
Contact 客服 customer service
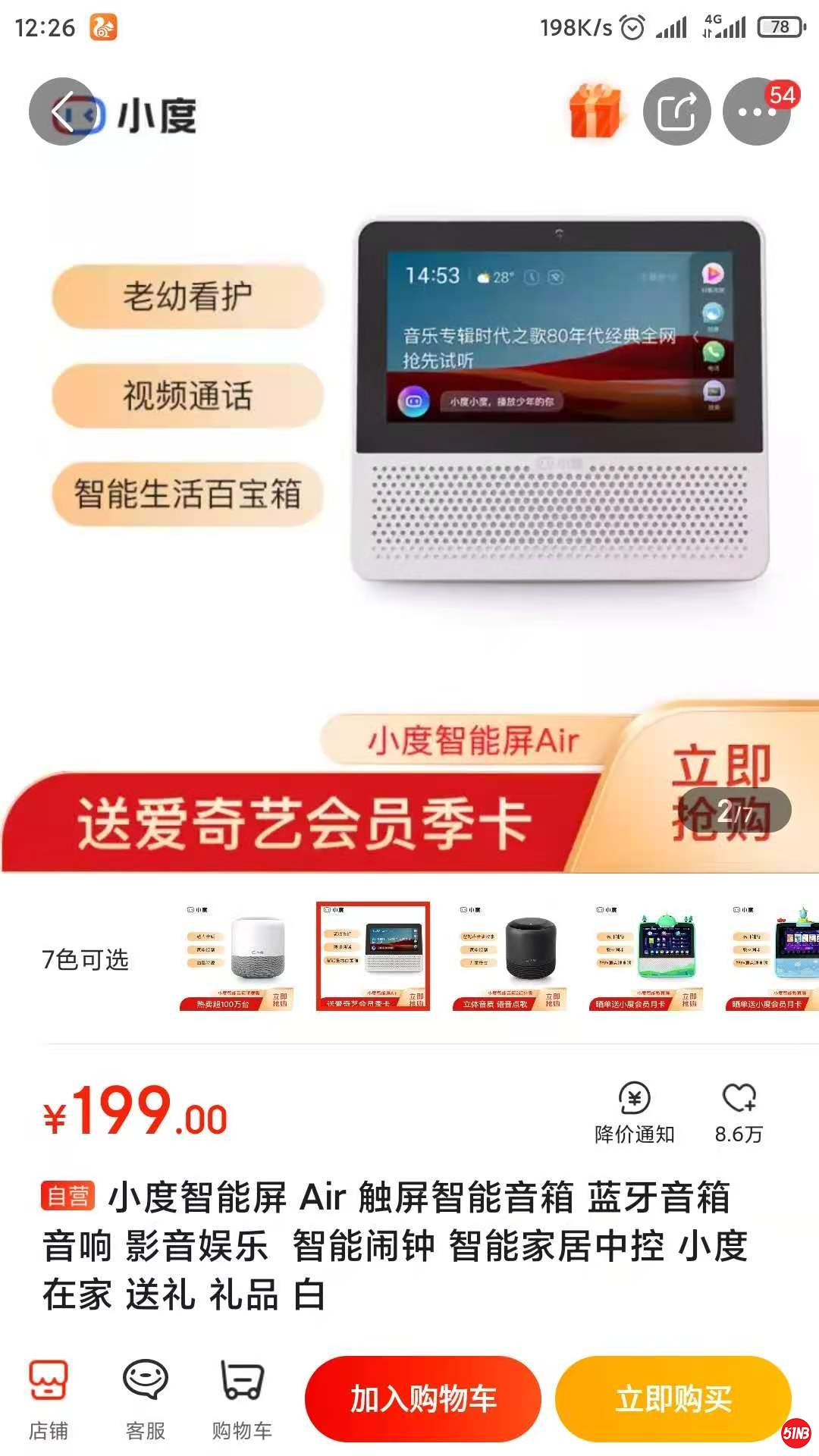click(145, 1400)
